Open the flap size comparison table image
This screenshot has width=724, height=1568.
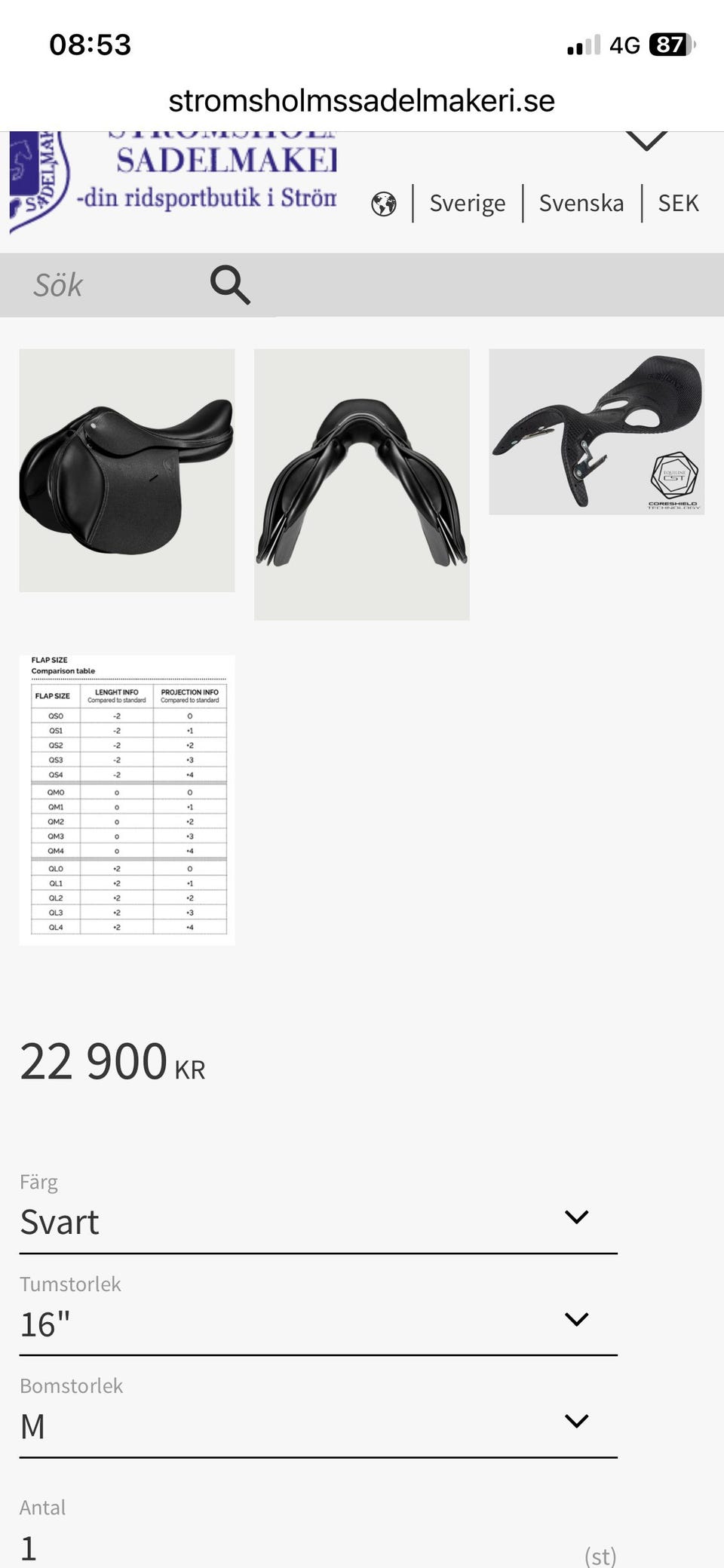[x=127, y=800]
